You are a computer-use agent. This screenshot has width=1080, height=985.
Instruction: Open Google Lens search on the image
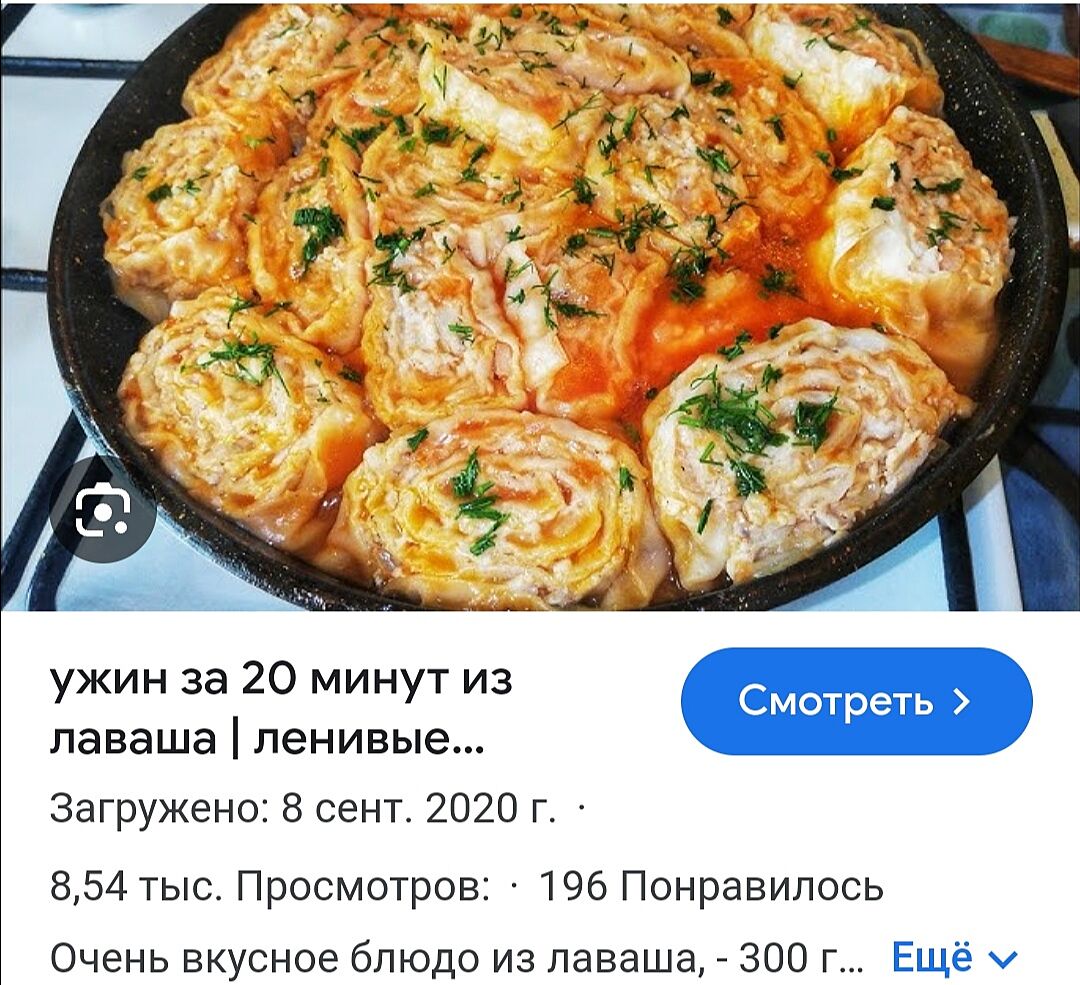point(104,511)
